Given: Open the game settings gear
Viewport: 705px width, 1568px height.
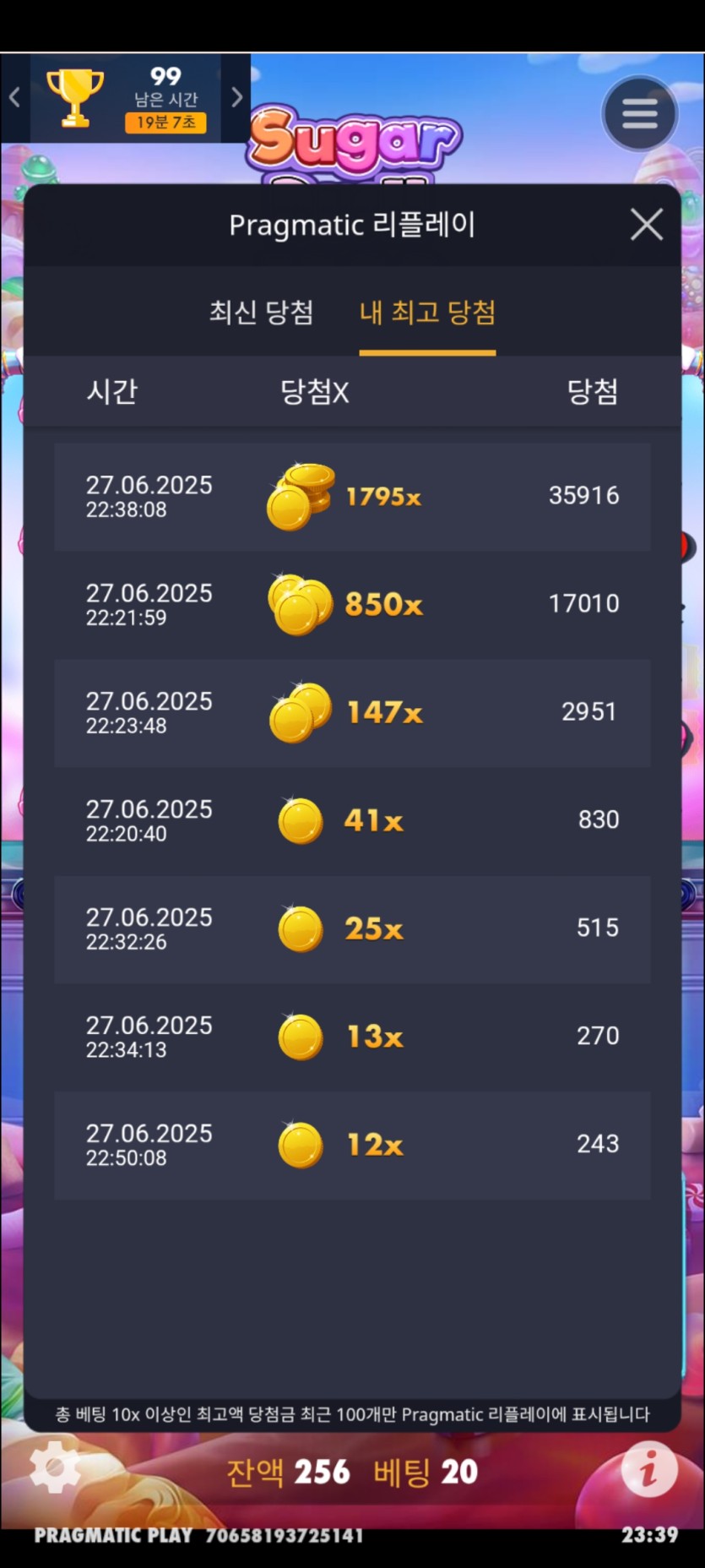Looking at the screenshot, I should coord(55,1469).
